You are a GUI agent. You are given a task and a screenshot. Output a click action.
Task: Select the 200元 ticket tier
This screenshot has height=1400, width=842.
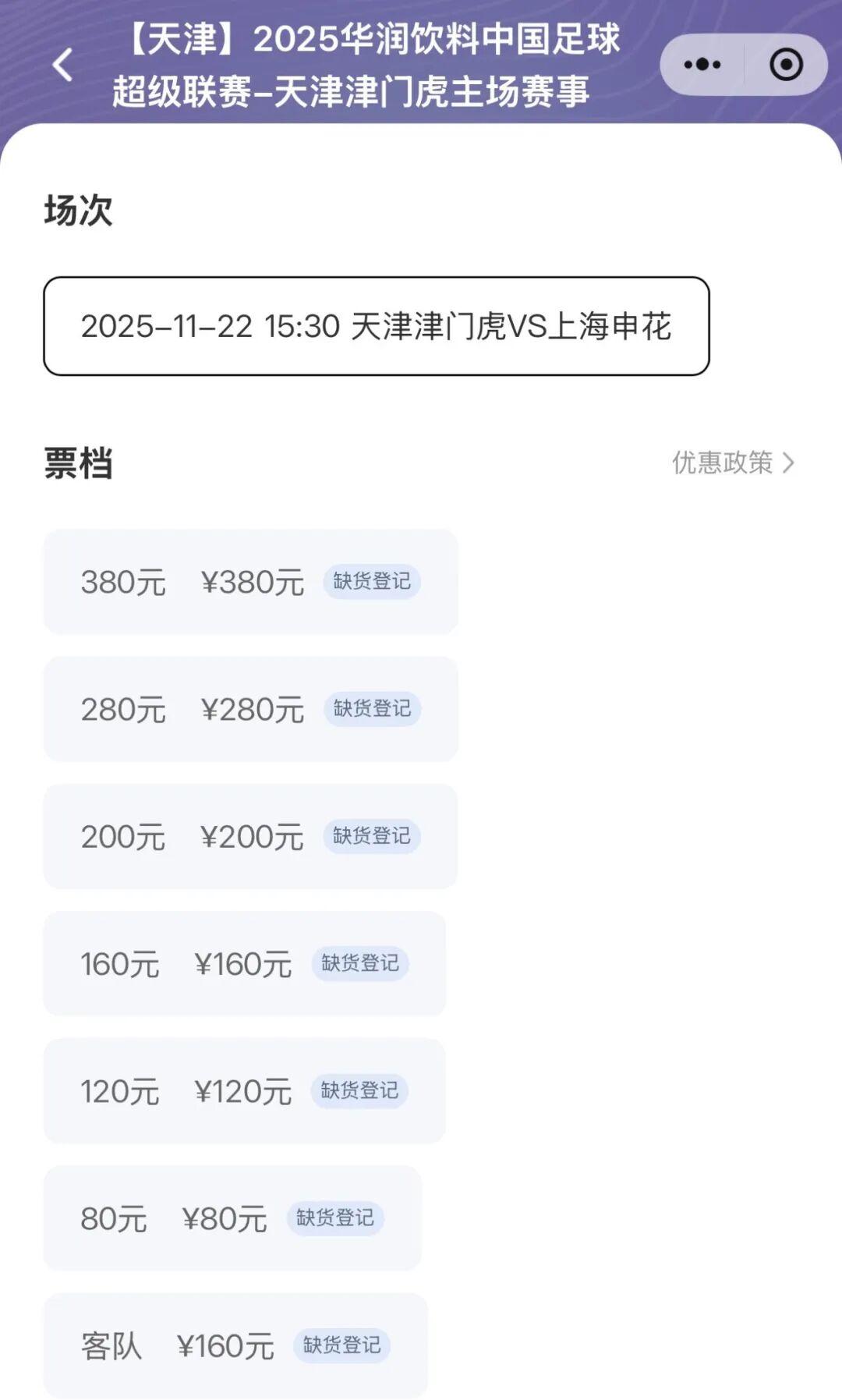pos(249,836)
